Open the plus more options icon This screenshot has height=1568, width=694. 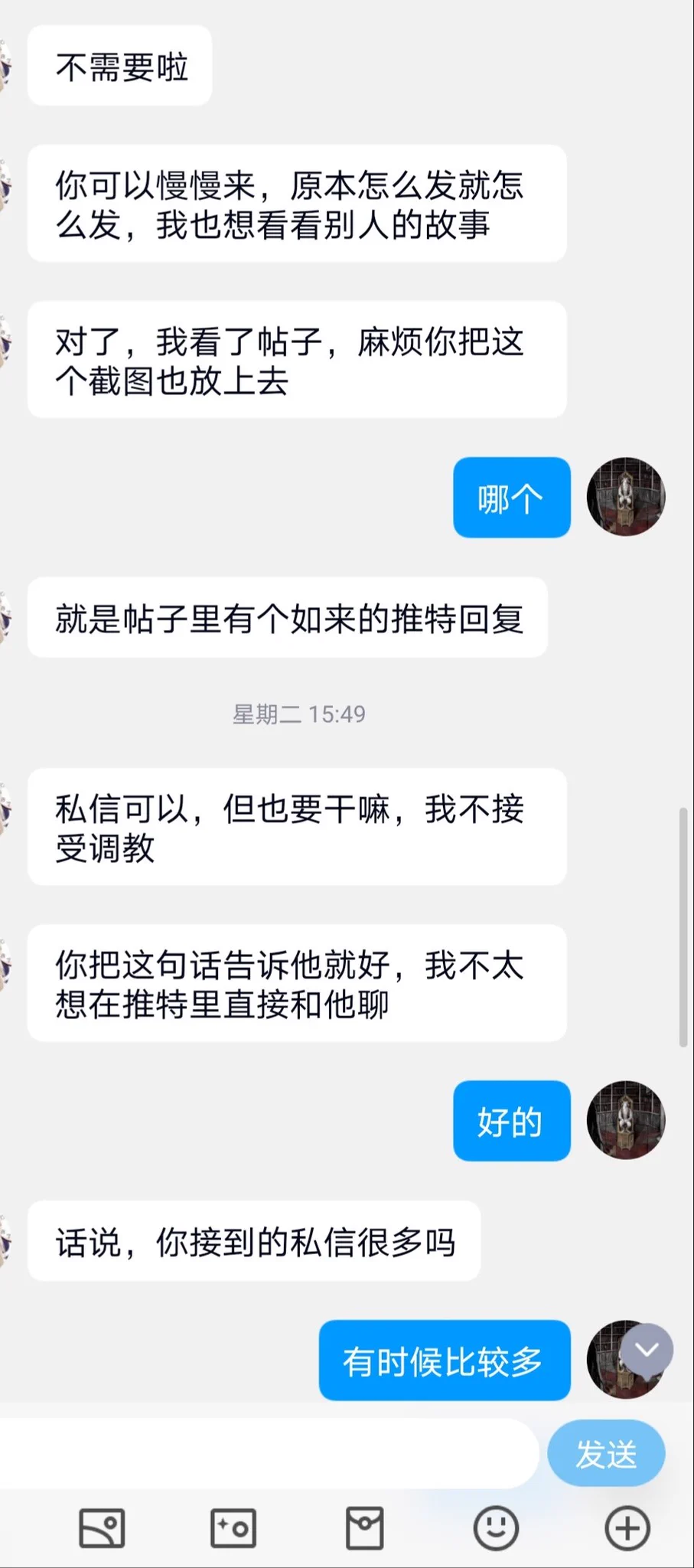coord(627,1528)
